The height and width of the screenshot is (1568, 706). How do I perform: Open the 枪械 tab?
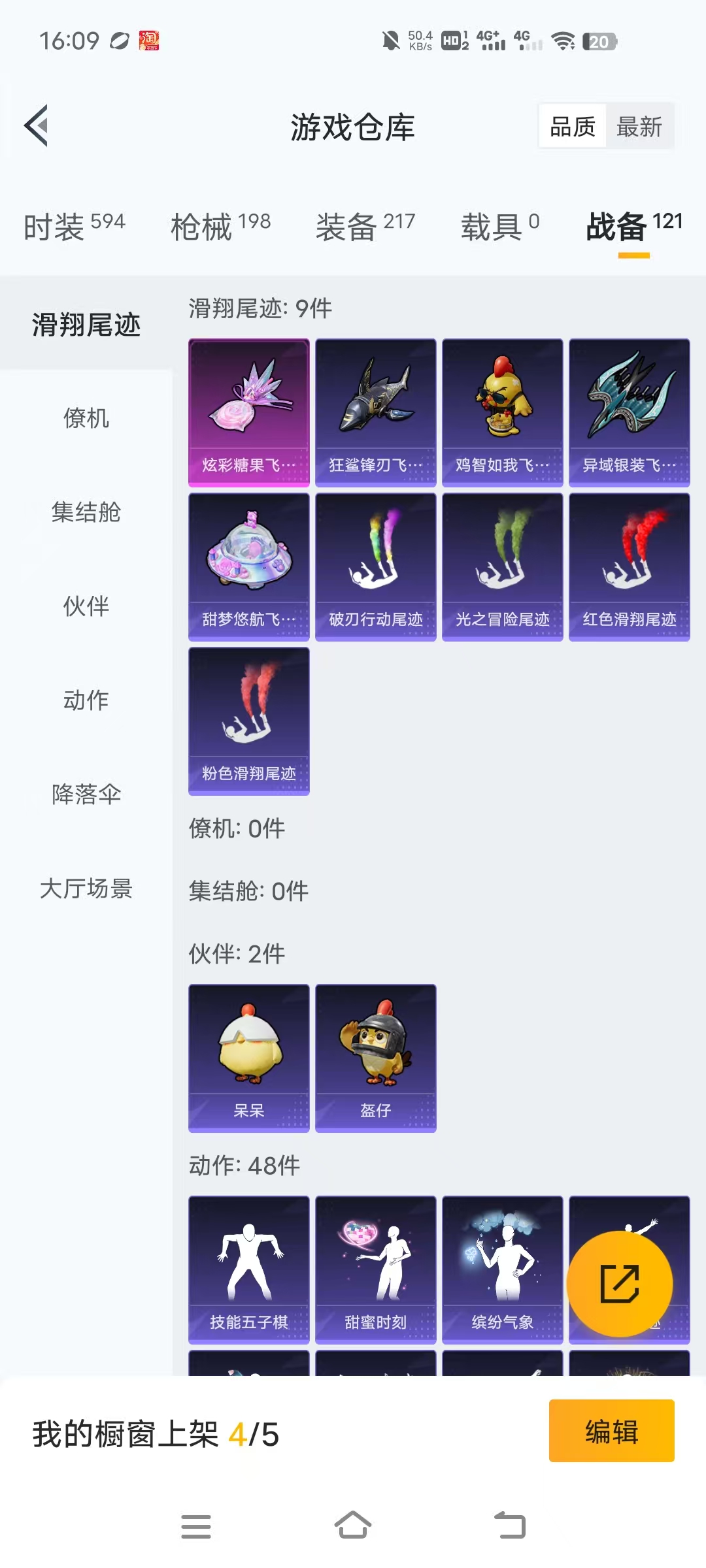220,226
